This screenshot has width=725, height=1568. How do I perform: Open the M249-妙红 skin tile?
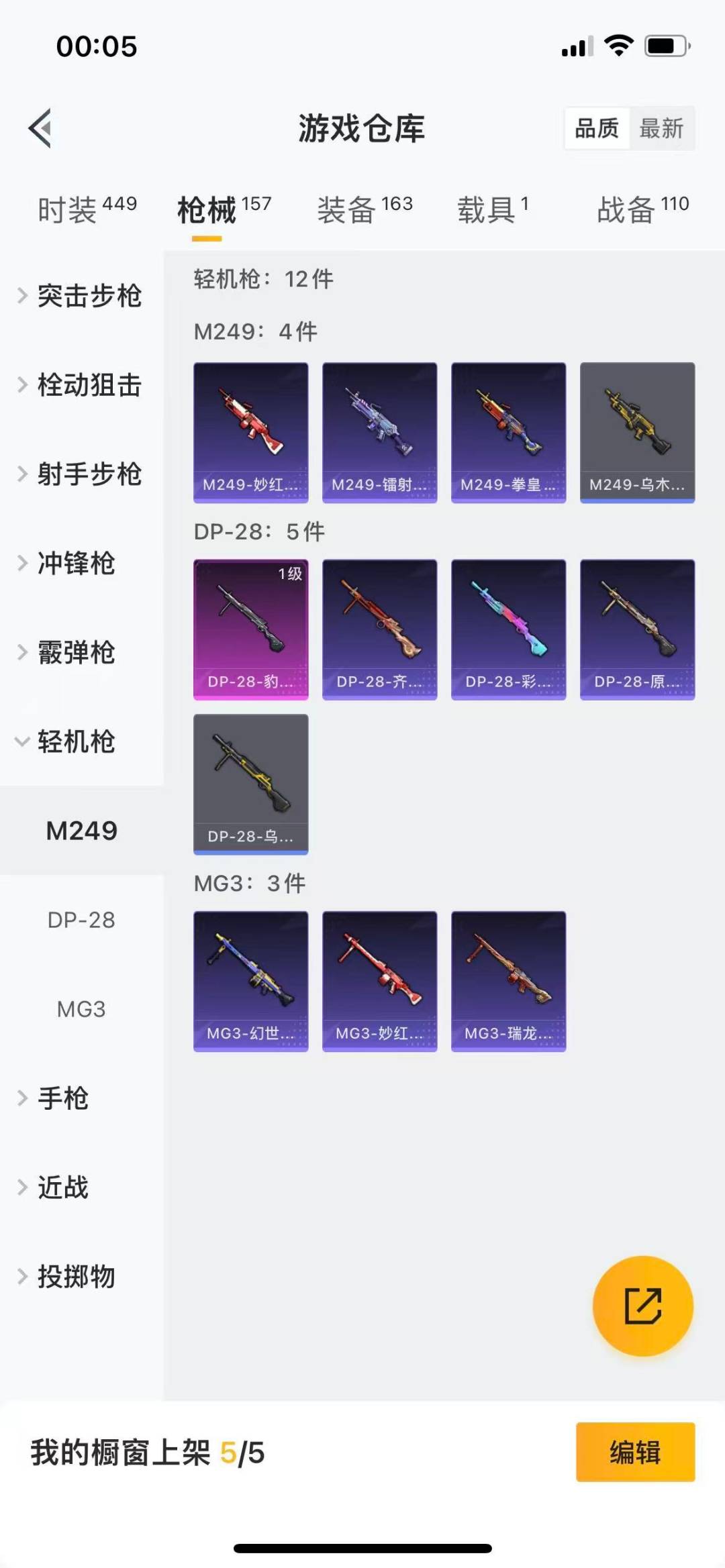tap(251, 433)
